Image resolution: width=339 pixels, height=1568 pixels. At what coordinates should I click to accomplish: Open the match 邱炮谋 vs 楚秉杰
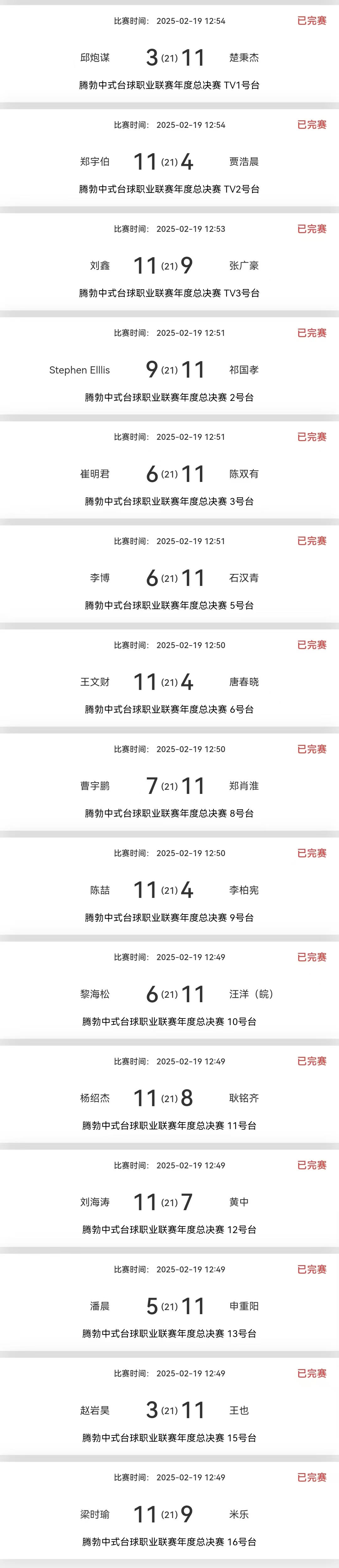pyautogui.click(x=169, y=58)
